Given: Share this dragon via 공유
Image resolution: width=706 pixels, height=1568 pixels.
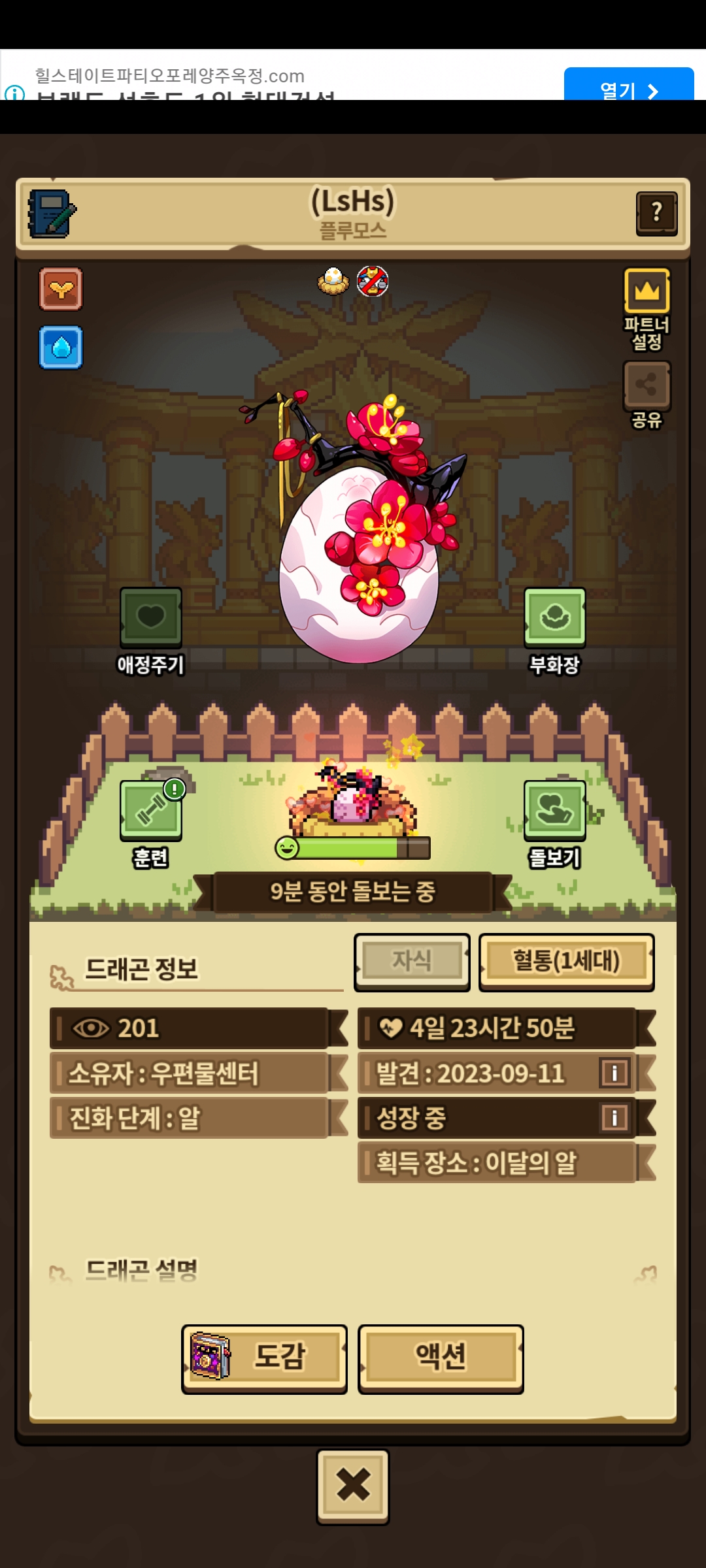Looking at the screenshot, I should 647,384.
